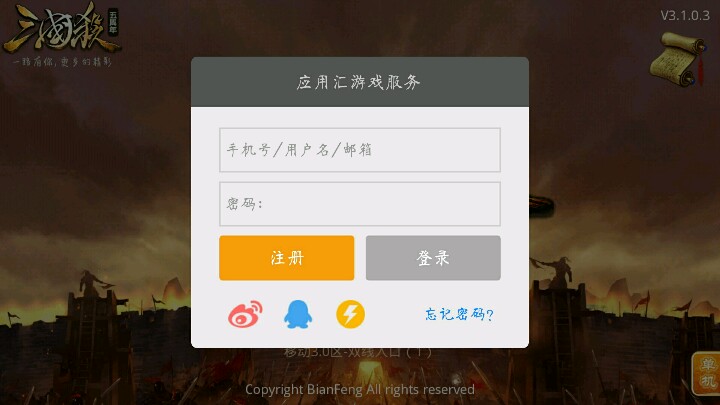Sign in with the Weibo icon
Screen dimensions: 720x405
point(245,314)
